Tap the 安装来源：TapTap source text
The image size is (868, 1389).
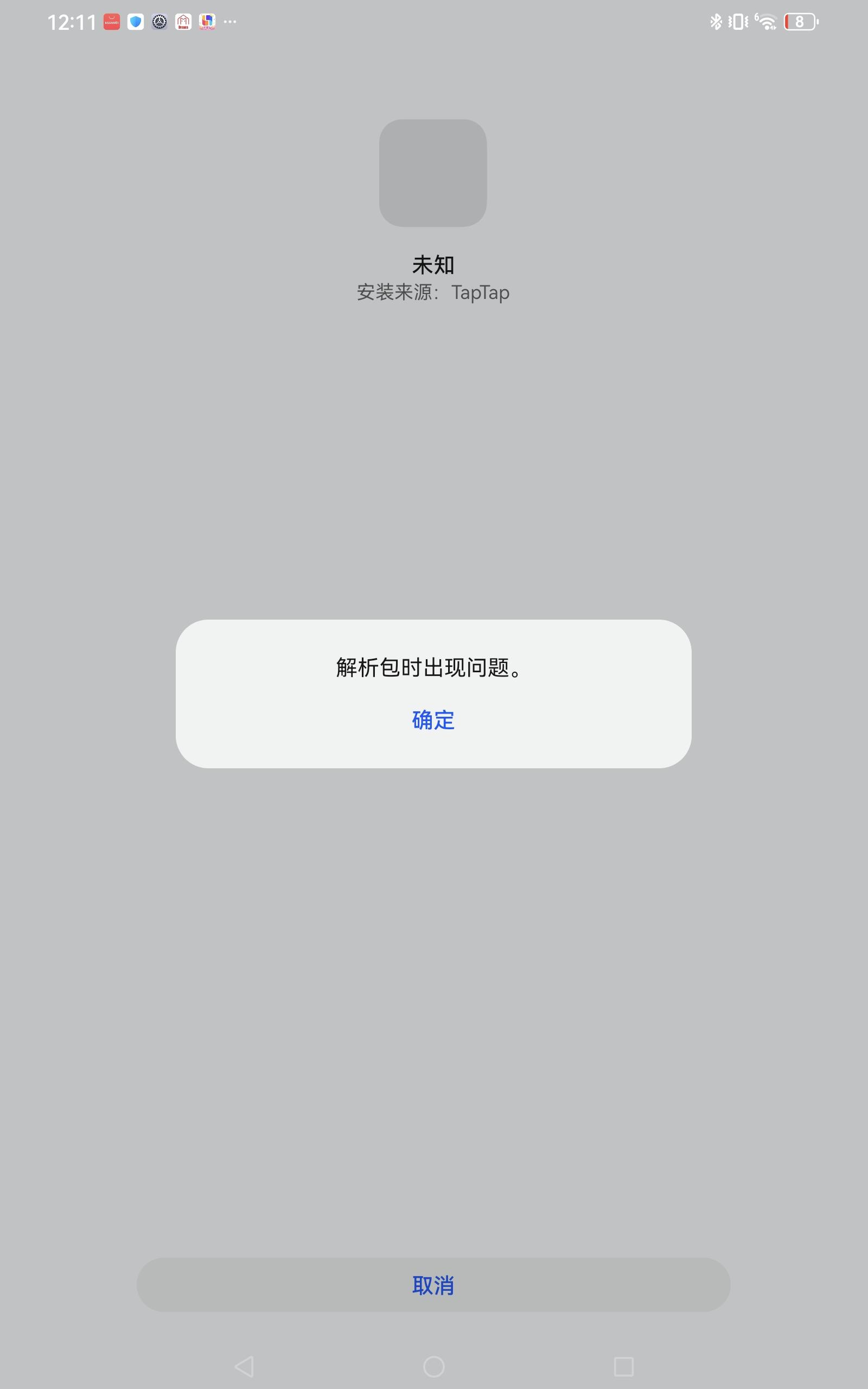click(433, 292)
